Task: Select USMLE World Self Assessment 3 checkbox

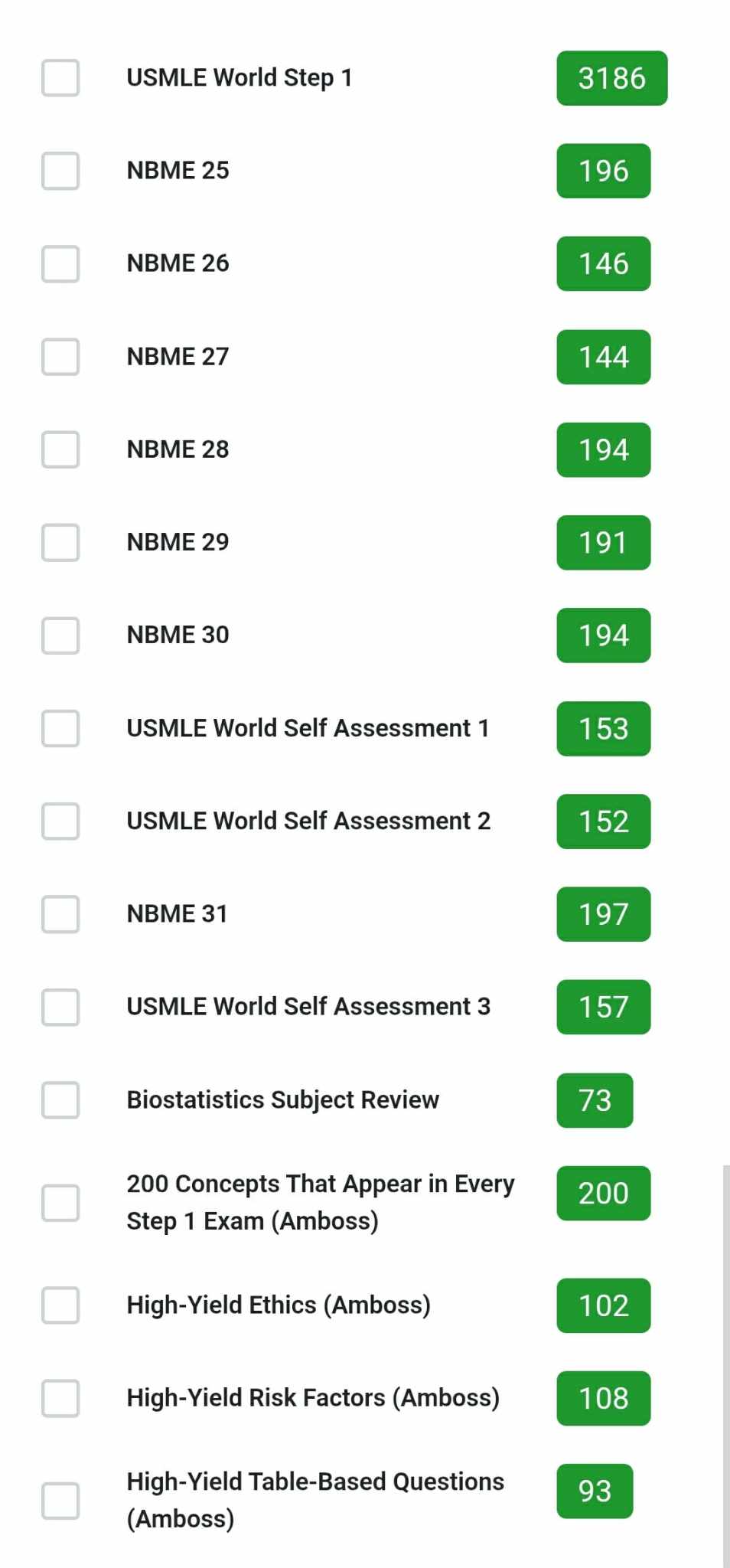Action: [x=60, y=1007]
